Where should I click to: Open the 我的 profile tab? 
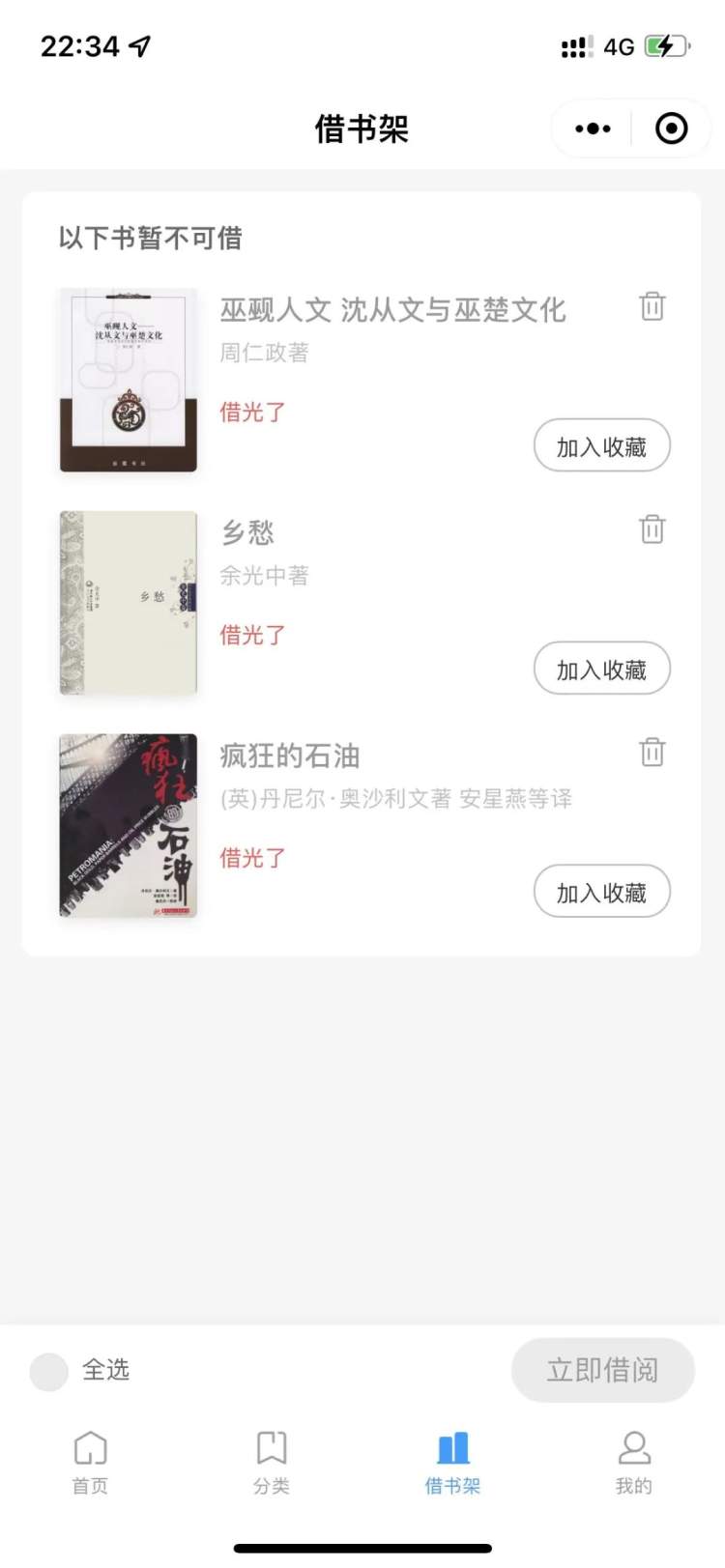[634, 1463]
